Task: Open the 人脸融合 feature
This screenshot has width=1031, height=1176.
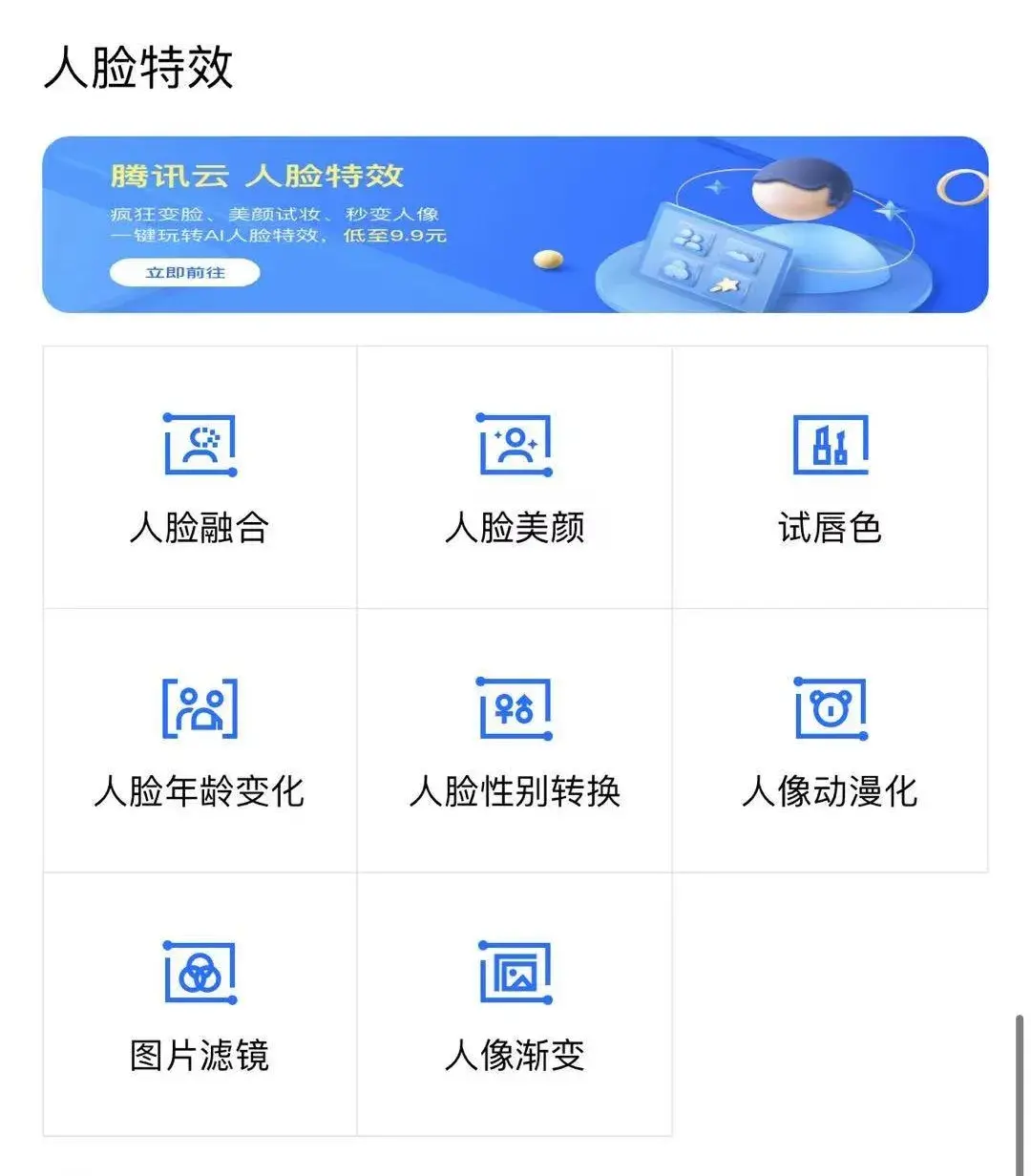Action: [x=200, y=477]
